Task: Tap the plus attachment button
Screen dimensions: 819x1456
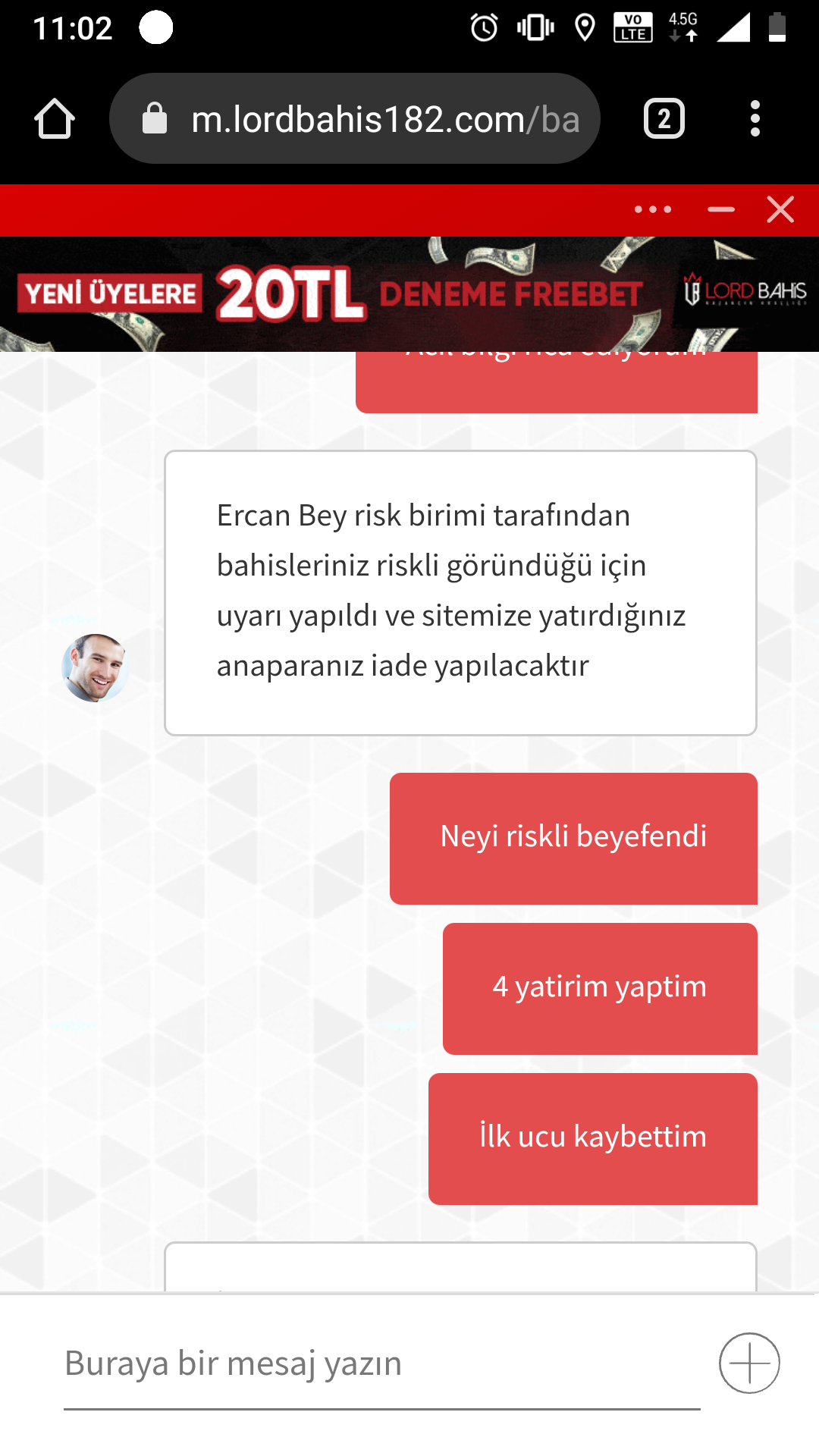Action: (x=749, y=1363)
